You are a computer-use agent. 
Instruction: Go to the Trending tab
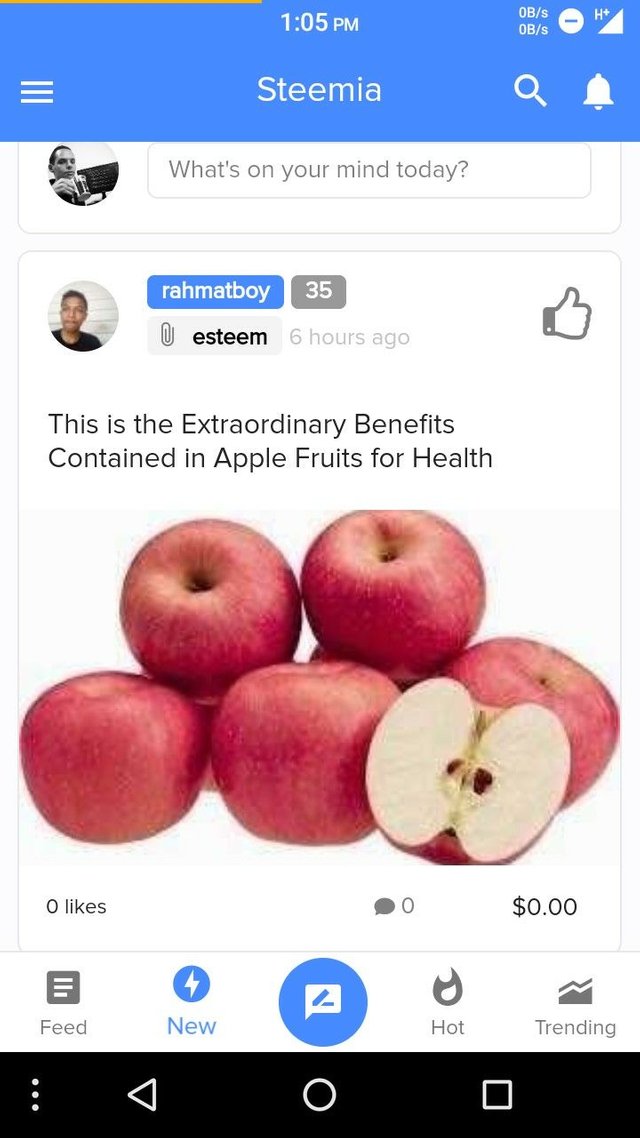tap(575, 1003)
